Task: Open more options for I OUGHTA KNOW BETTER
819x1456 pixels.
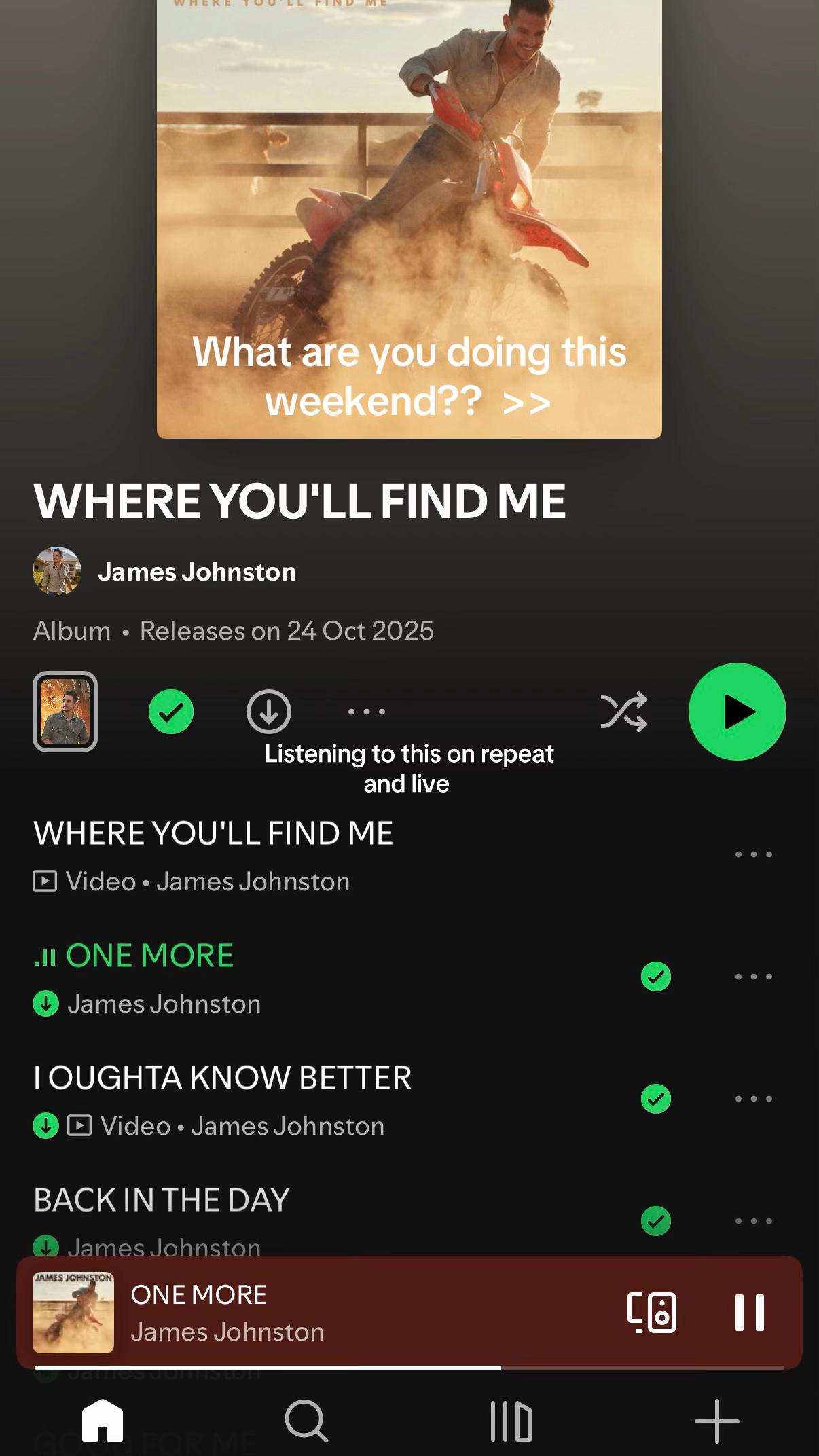Action: point(754,1099)
